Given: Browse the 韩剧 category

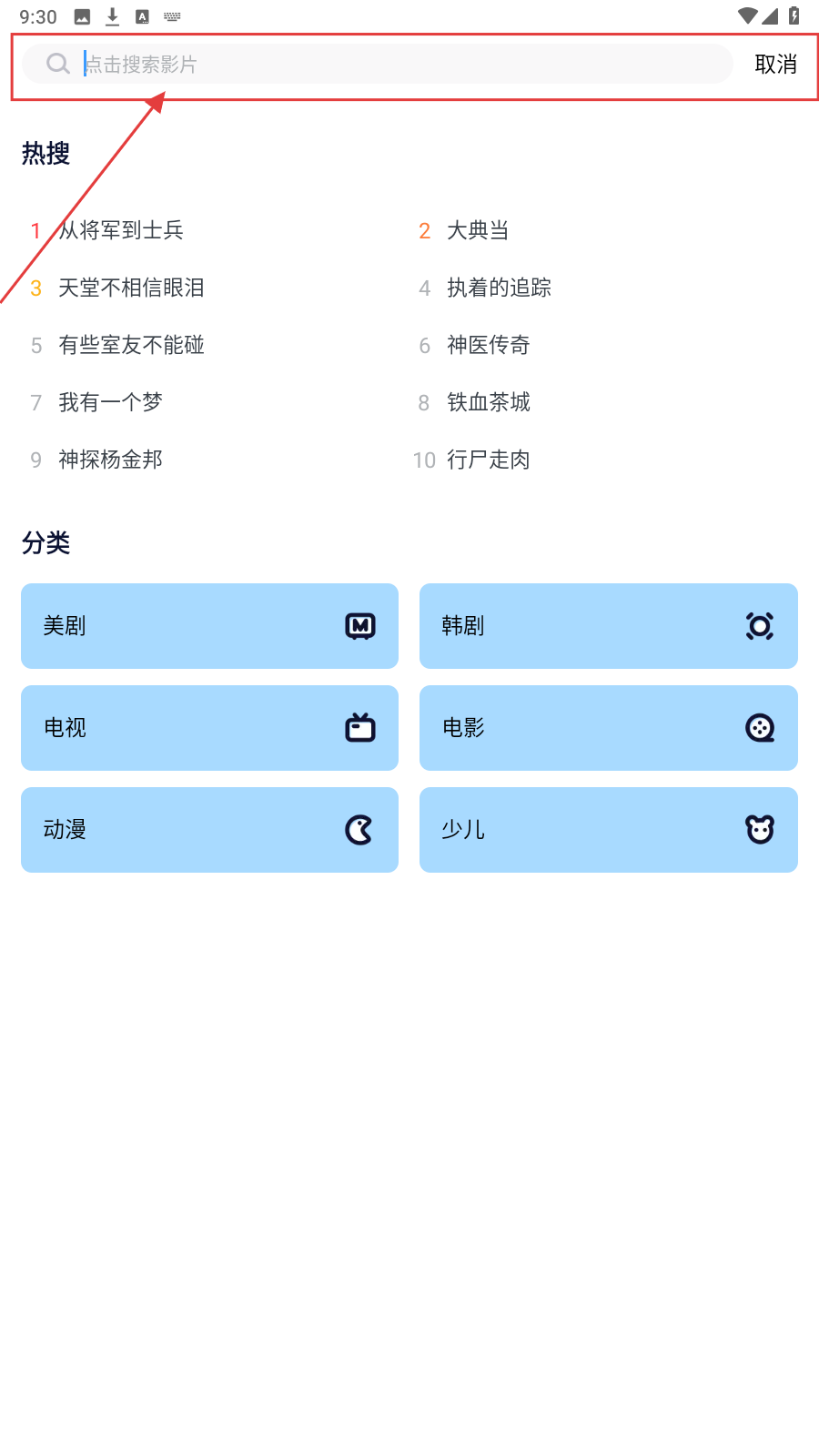Looking at the screenshot, I should pos(608,626).
